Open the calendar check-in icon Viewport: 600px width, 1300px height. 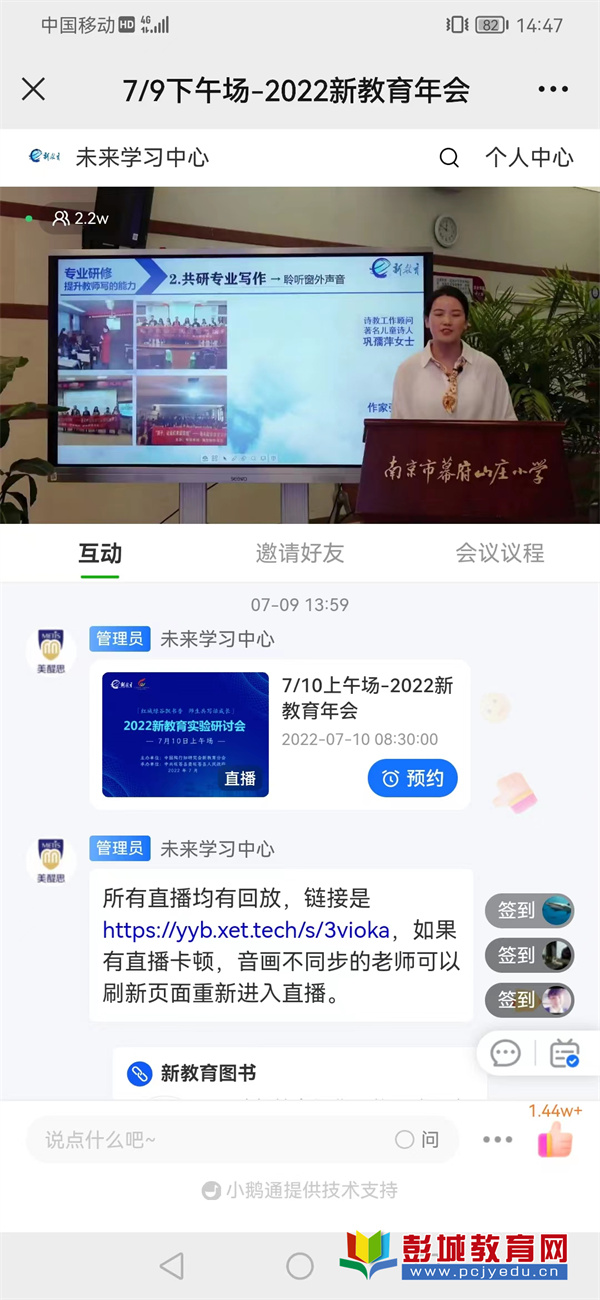pos(565,1053)
